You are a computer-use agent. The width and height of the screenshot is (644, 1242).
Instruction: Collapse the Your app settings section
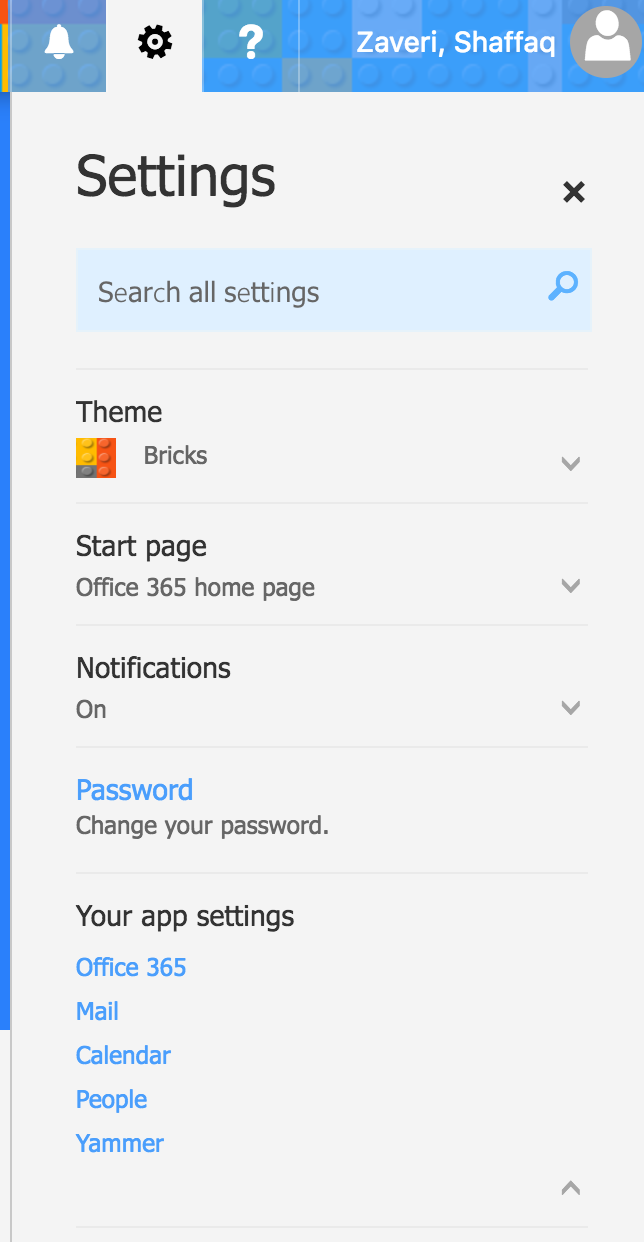[570, 1188]
